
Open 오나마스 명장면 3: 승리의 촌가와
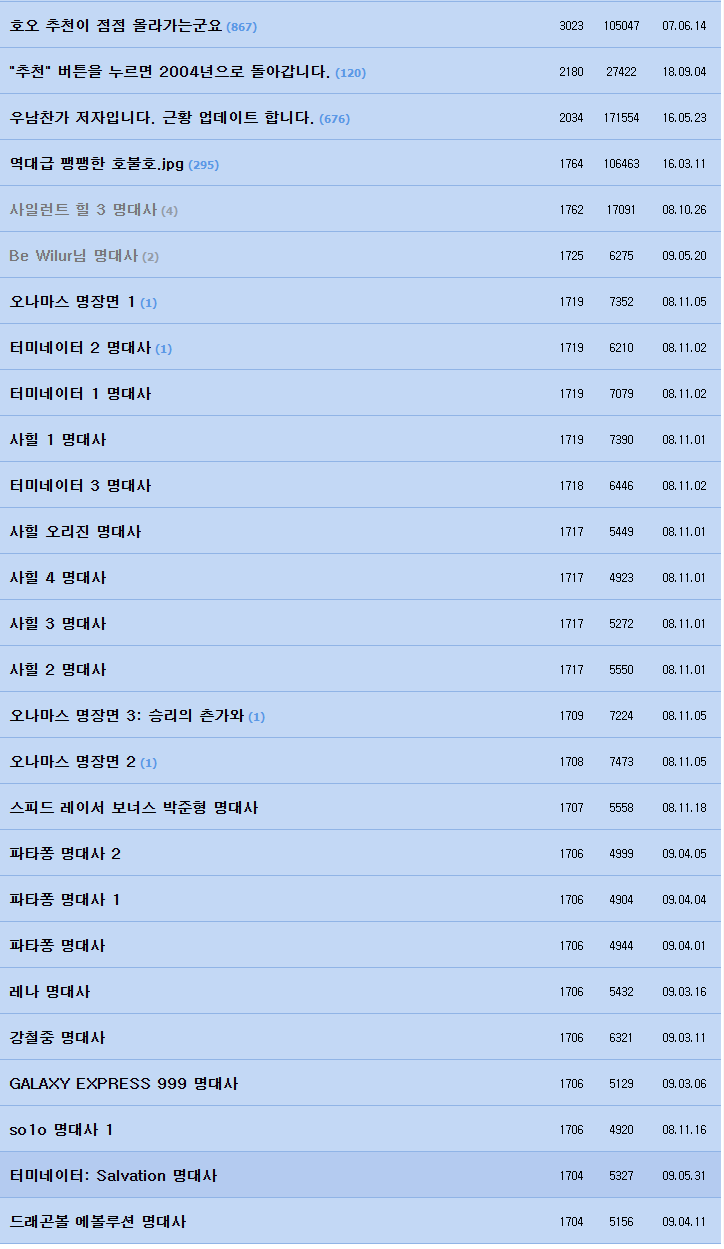coord(126,716)
